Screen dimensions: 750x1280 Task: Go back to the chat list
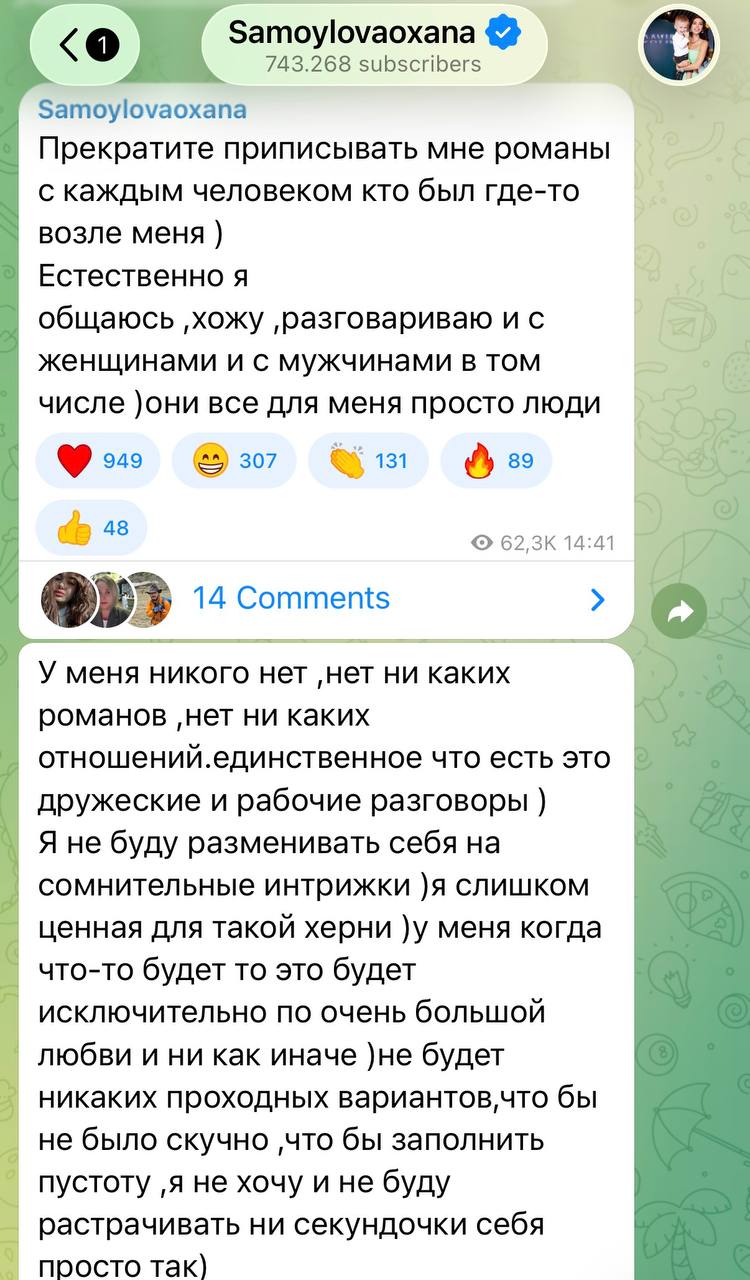(x=90, y=45)
